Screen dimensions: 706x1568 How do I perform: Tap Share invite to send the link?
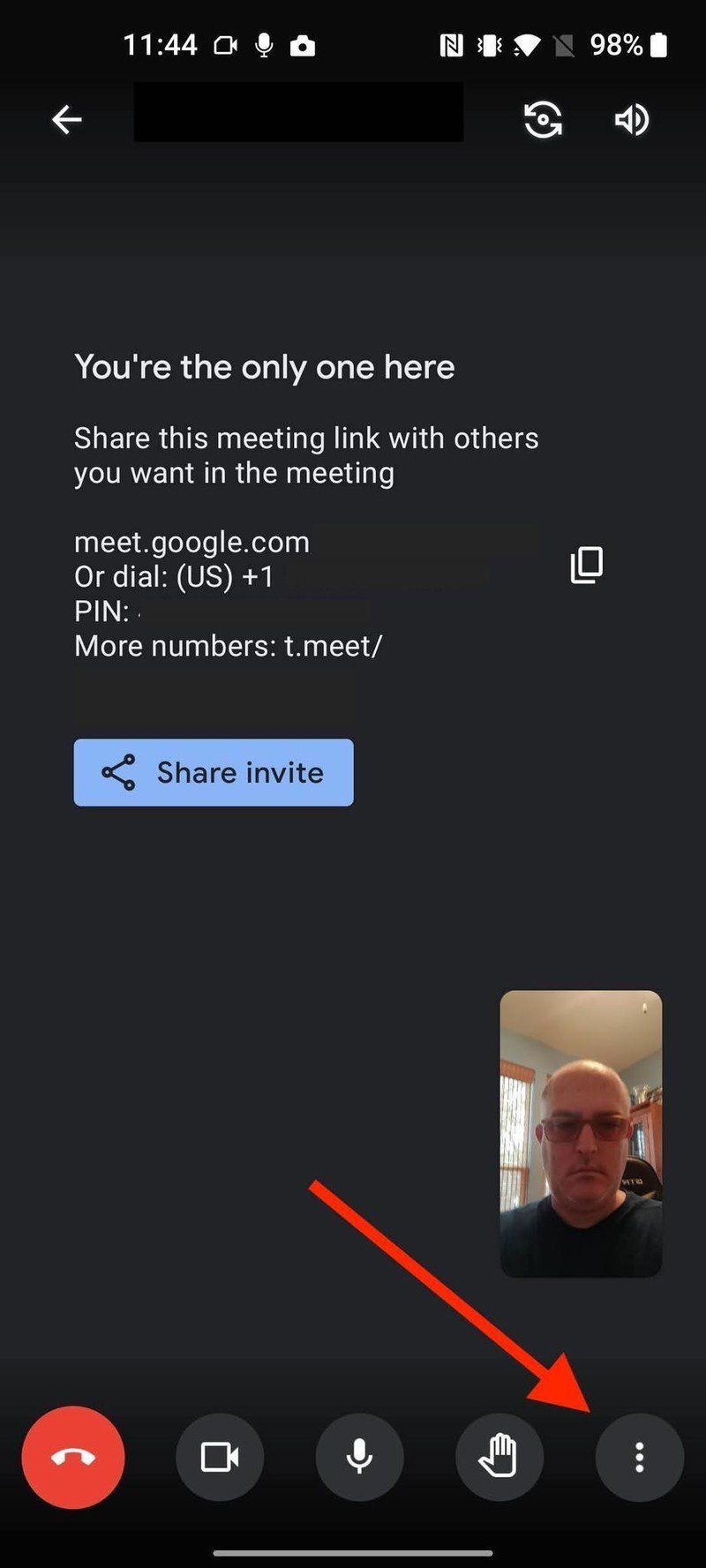(x=213, y=772)
